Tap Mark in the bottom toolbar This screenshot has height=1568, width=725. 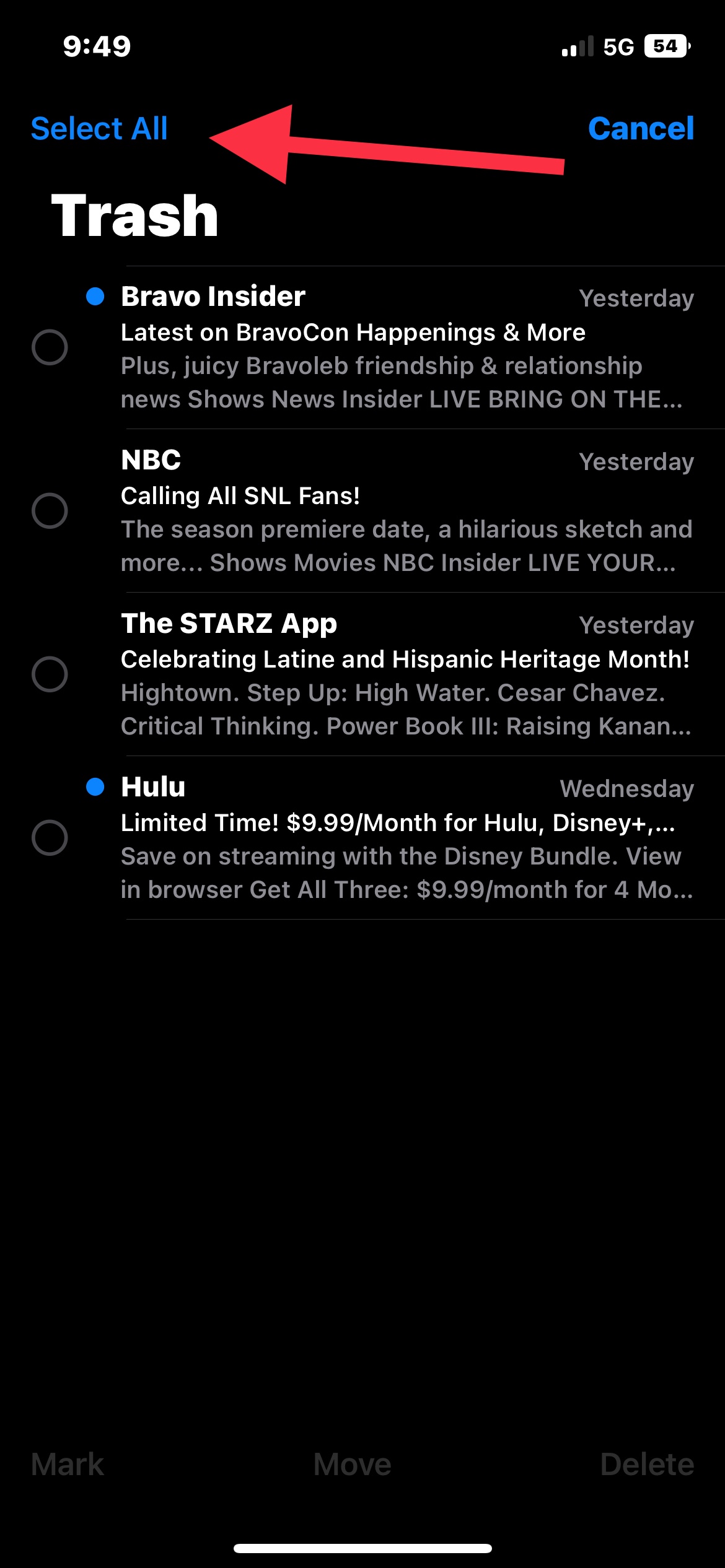click(68, 1465)
